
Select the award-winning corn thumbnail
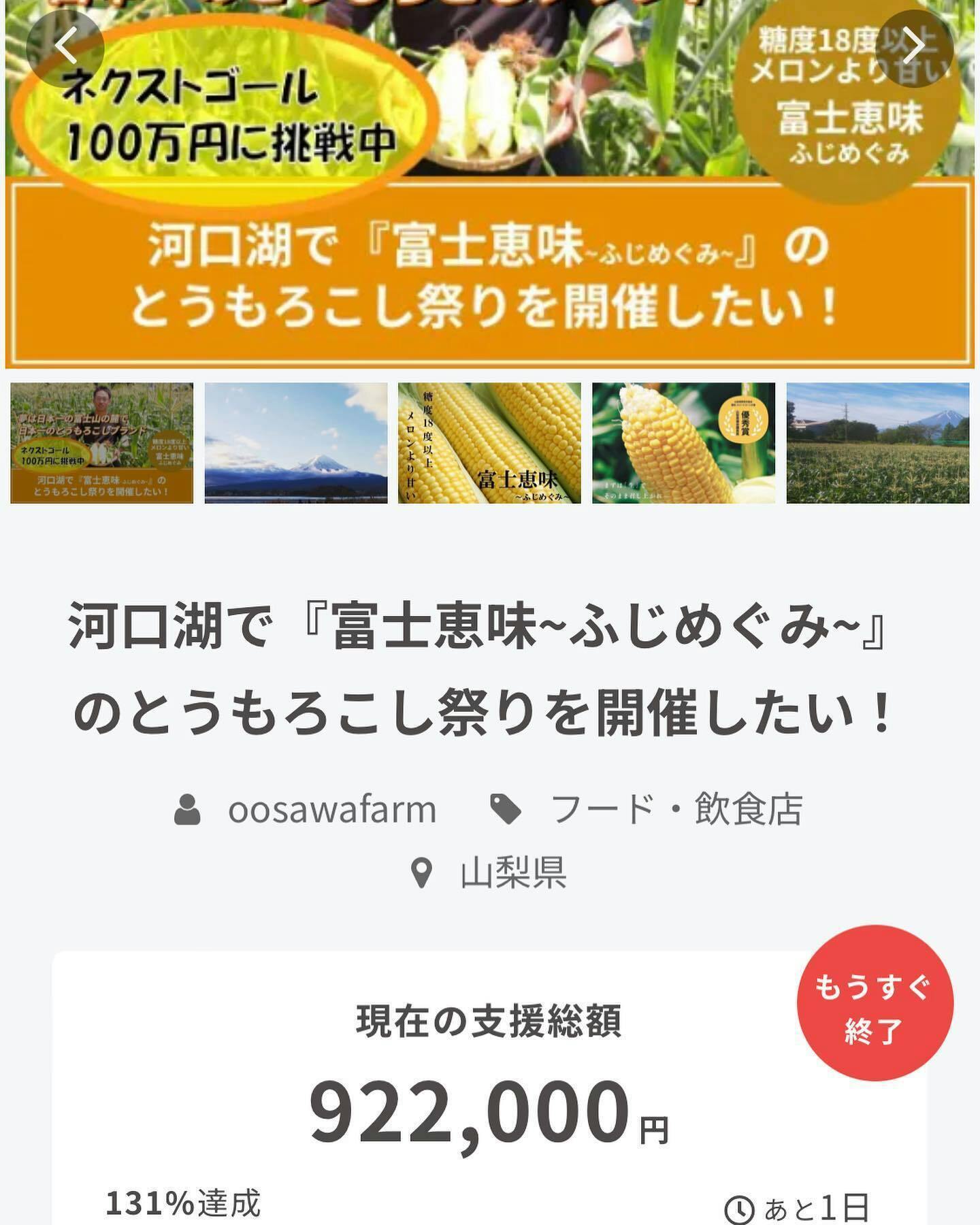point(683,443)
